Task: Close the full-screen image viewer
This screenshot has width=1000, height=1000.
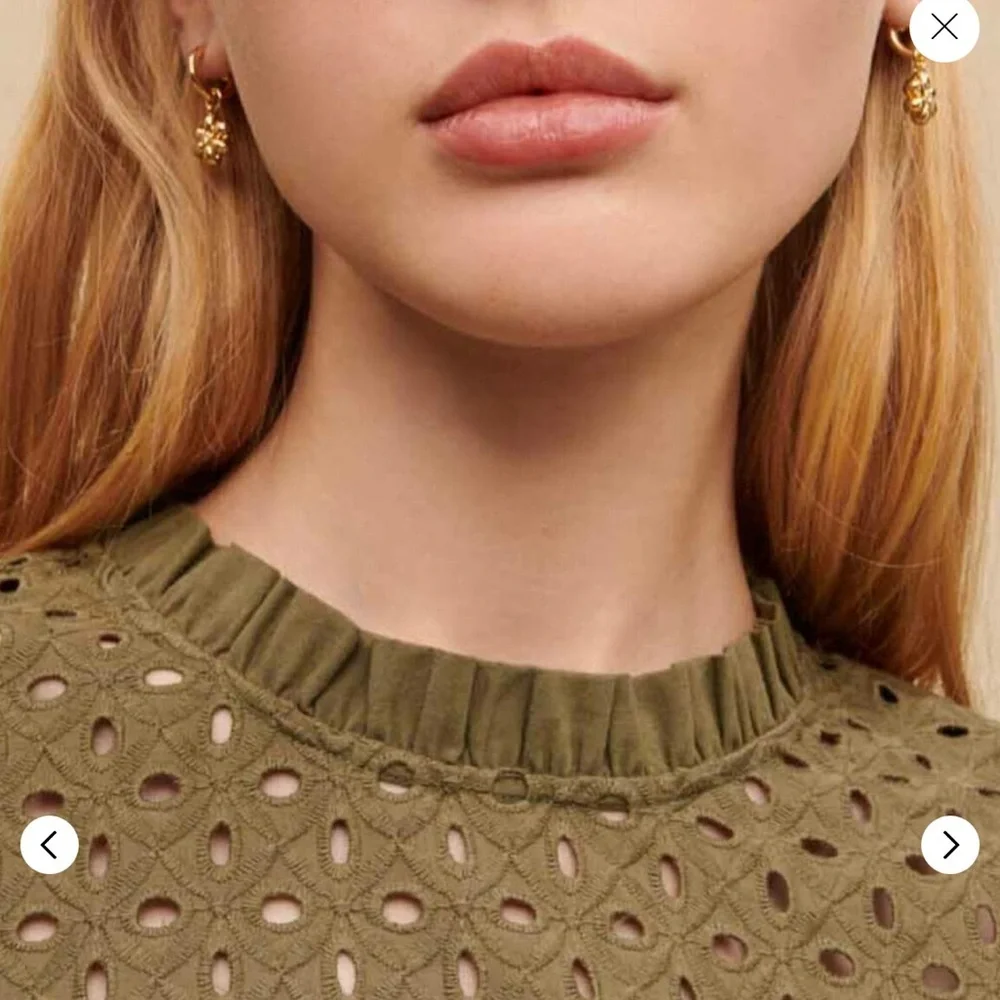Action: click(944, 28)
